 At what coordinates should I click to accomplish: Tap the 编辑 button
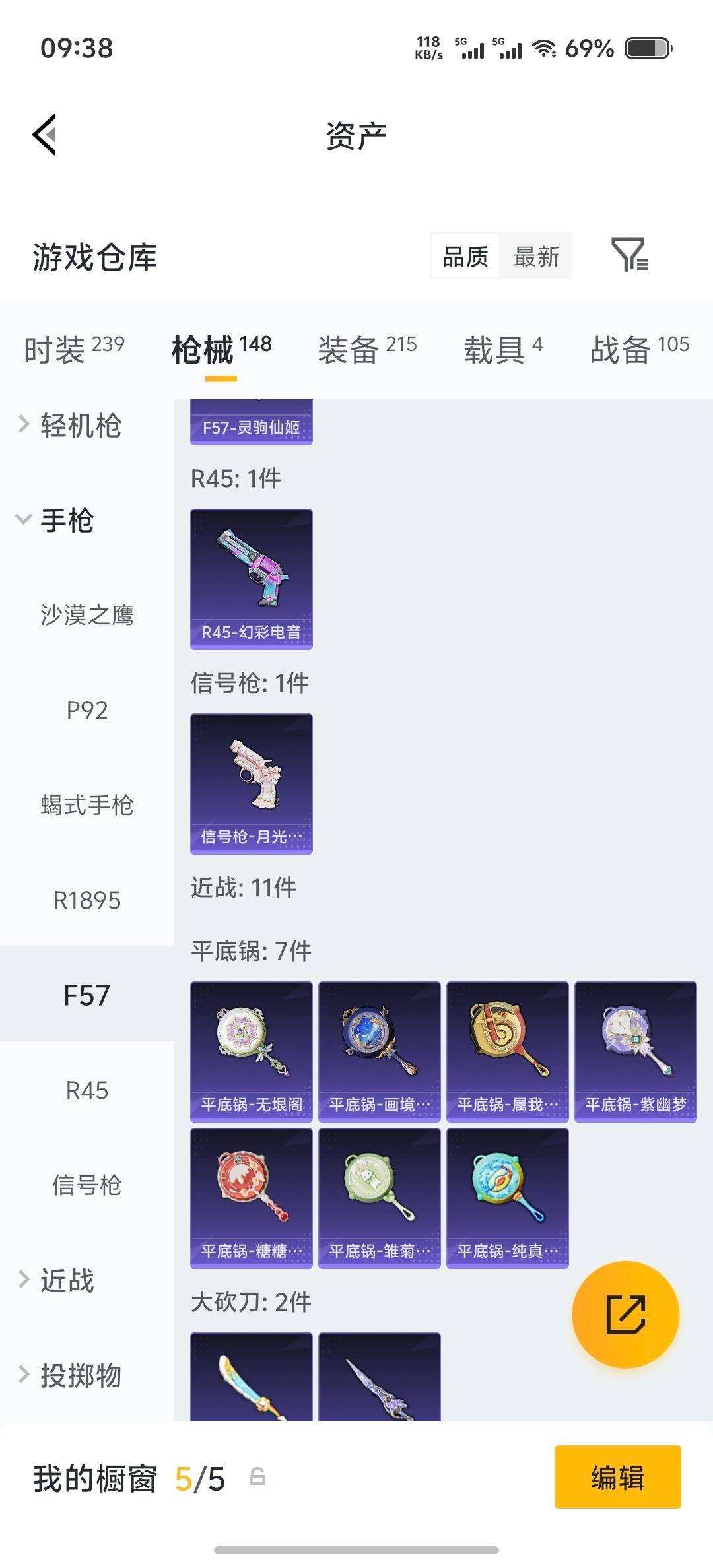point(618,1478)
